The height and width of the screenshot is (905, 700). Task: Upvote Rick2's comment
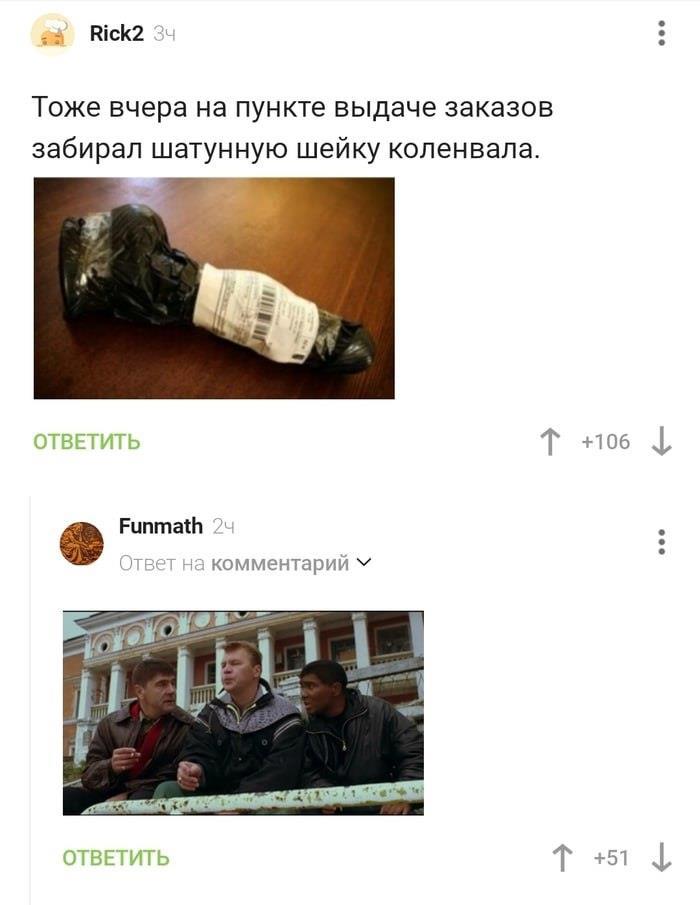coord(549,441)
